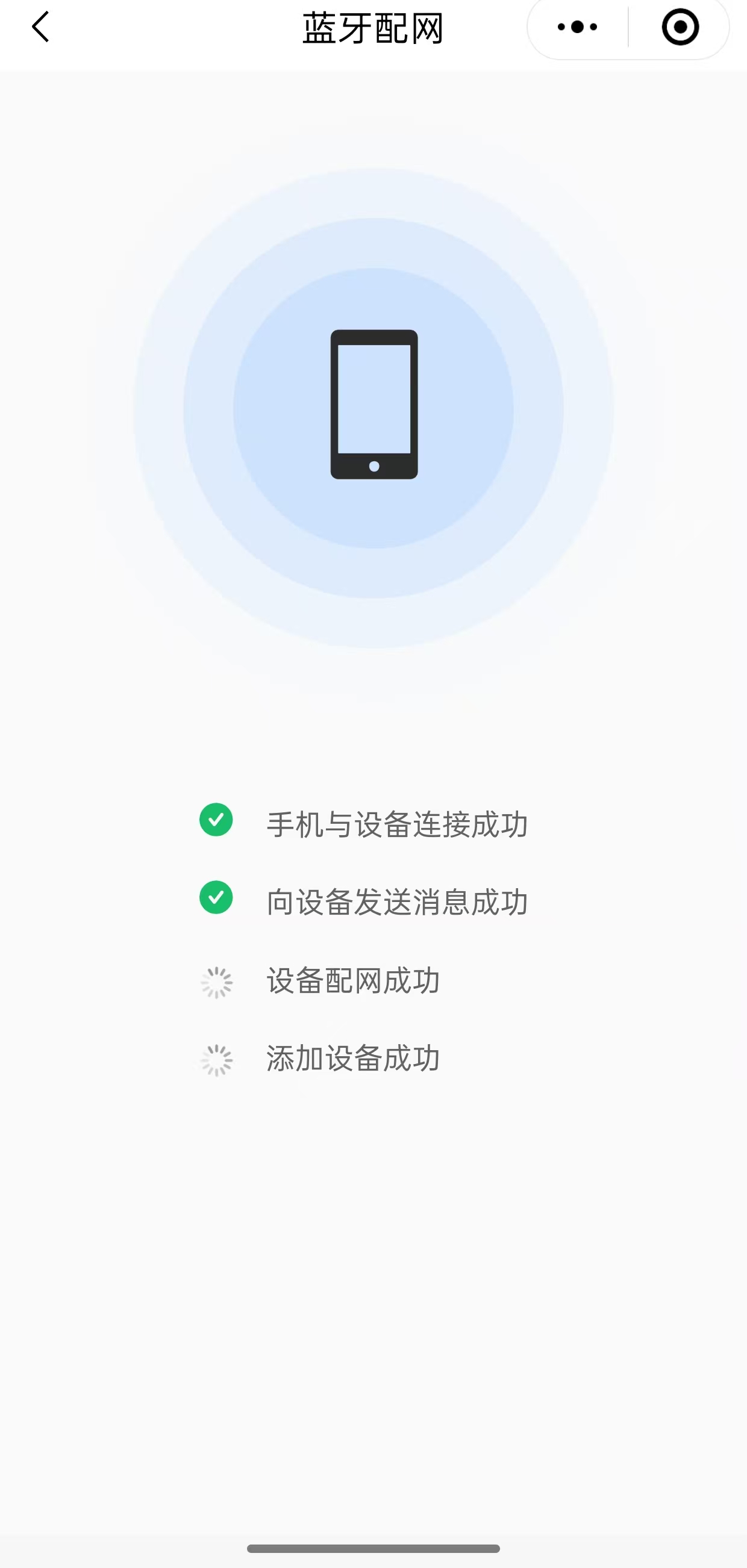Tap the back arrow to leave 蓝牙配网
The height and width of the screenshot is (1568, 747).
tap(39, 27)
